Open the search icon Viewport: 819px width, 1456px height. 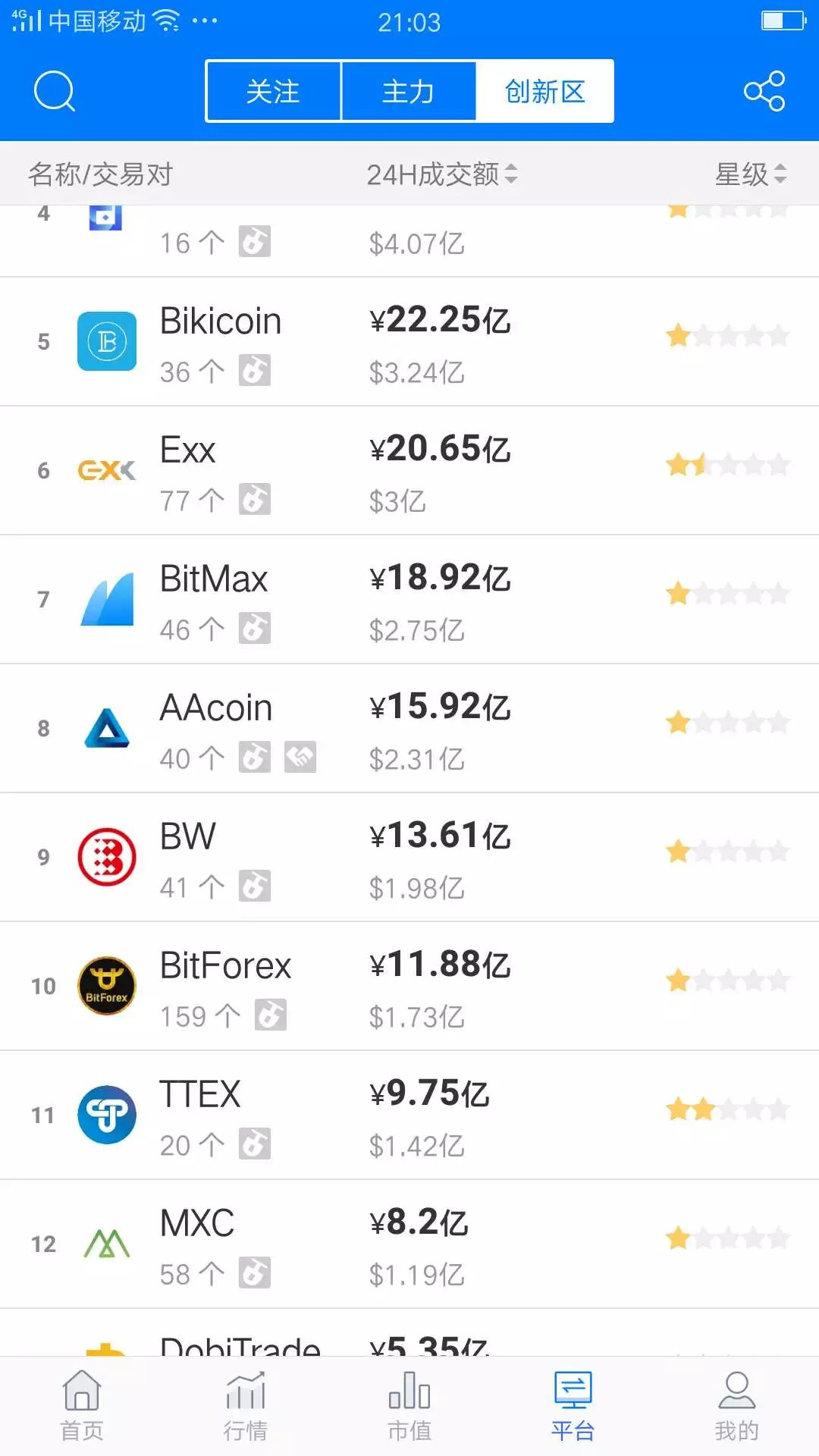pyautogui.click(x=55, y=91)
